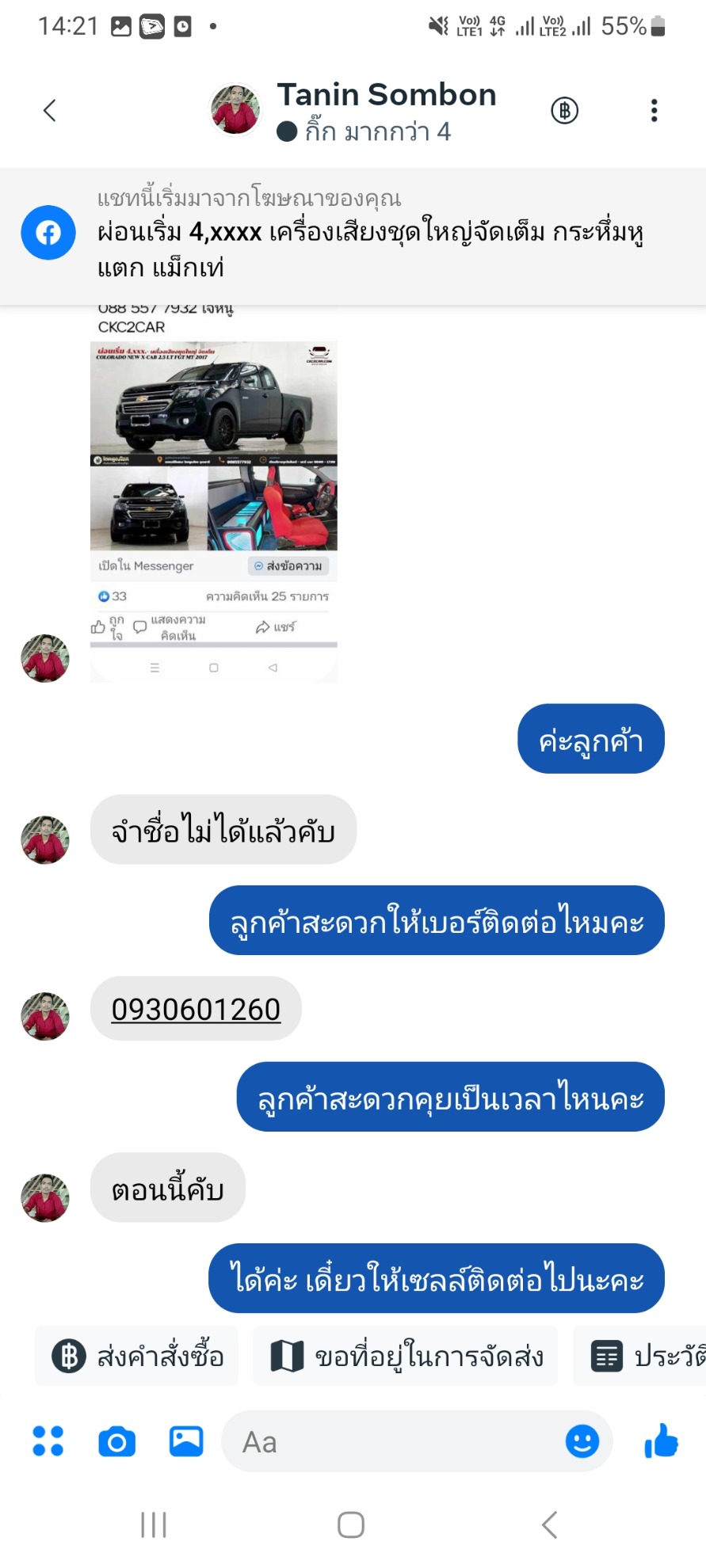Open the photo gallery picker
The height and width of the screenshot is (1568, 706).
pos(186,1441)
